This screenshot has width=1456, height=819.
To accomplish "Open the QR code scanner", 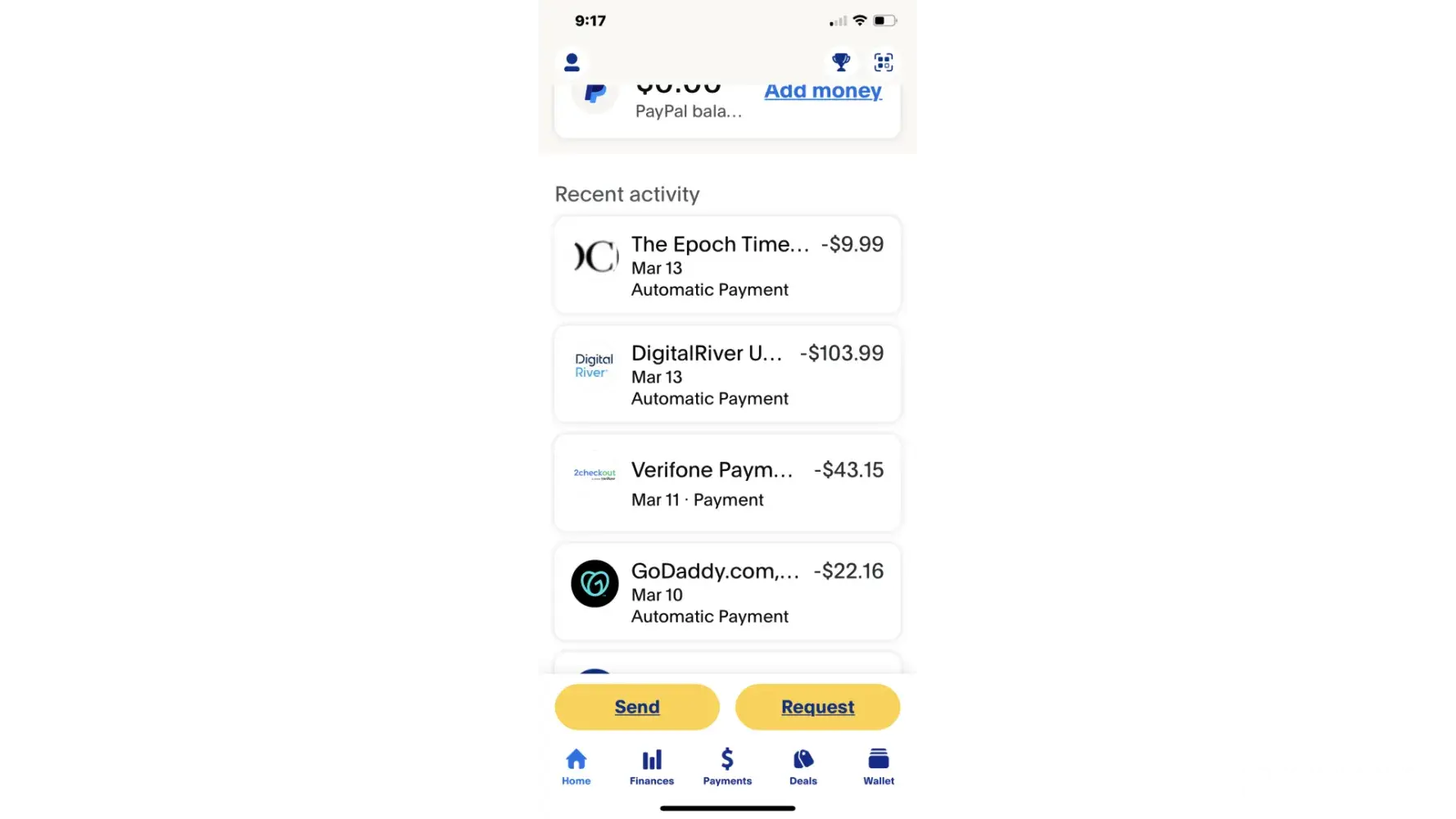I will [x=883, y=62].
